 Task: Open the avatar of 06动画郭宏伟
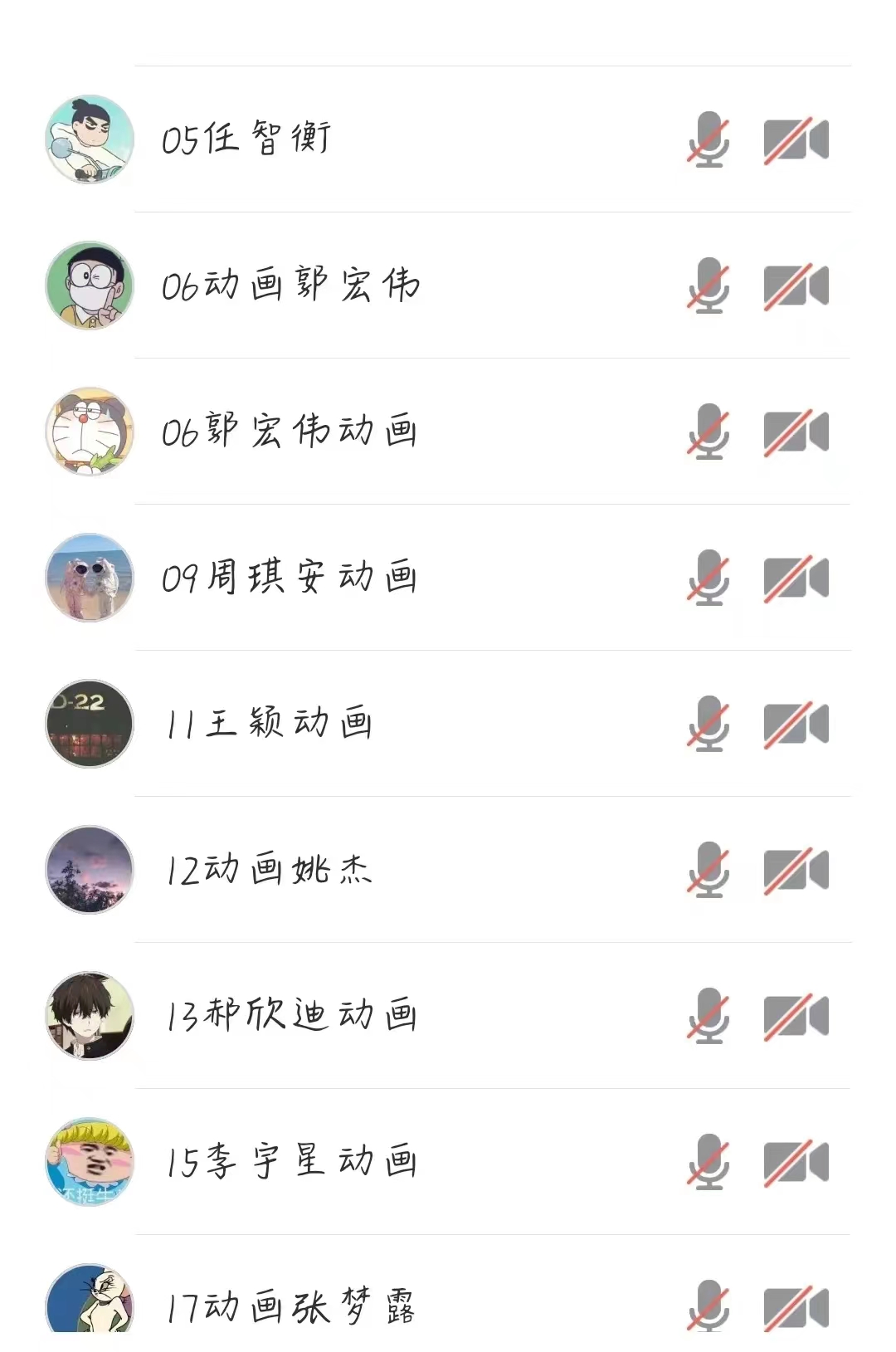[x=90, y=286]
